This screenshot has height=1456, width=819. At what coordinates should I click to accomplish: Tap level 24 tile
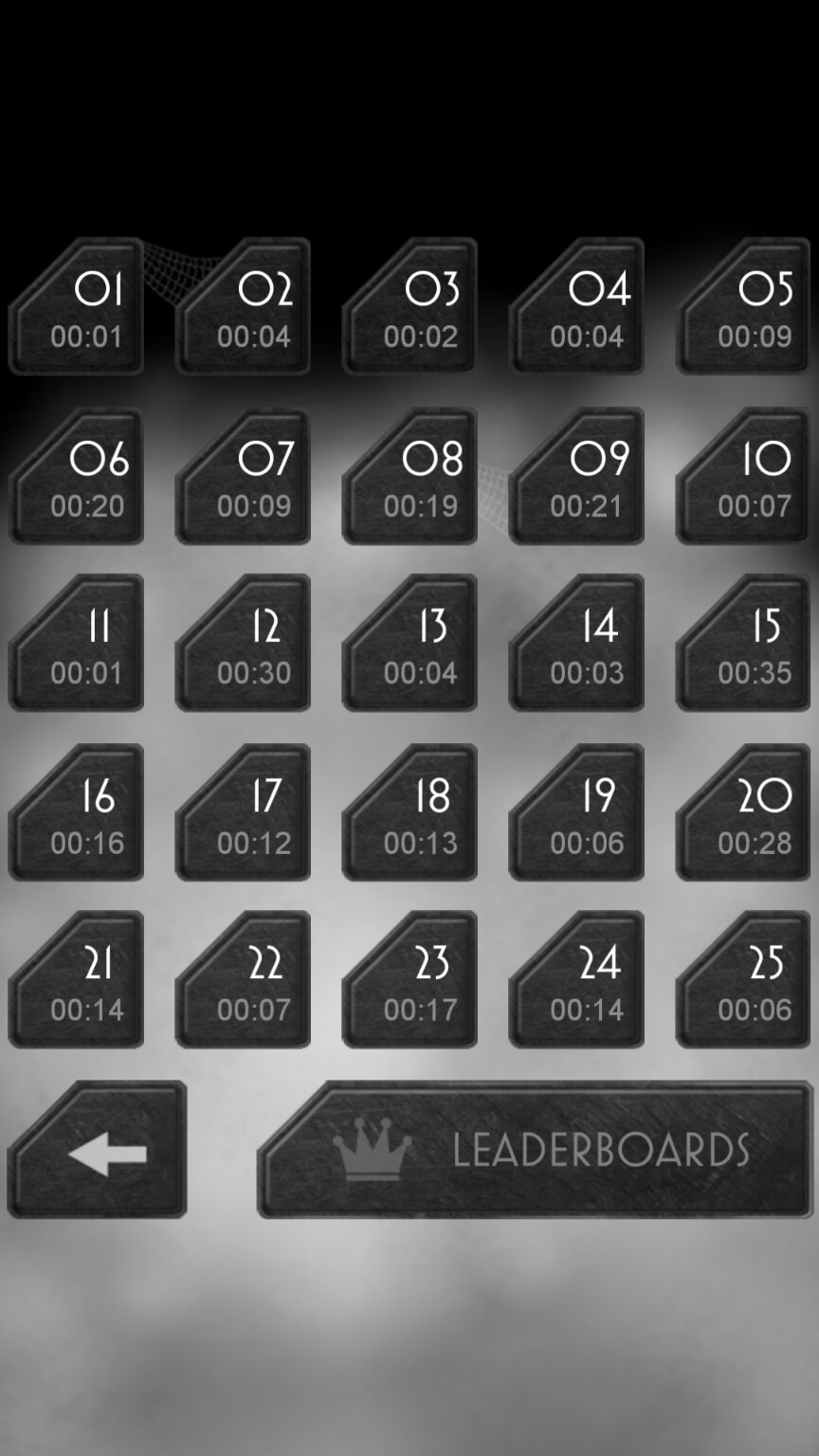pyautogui.click(x=578, y=981)
